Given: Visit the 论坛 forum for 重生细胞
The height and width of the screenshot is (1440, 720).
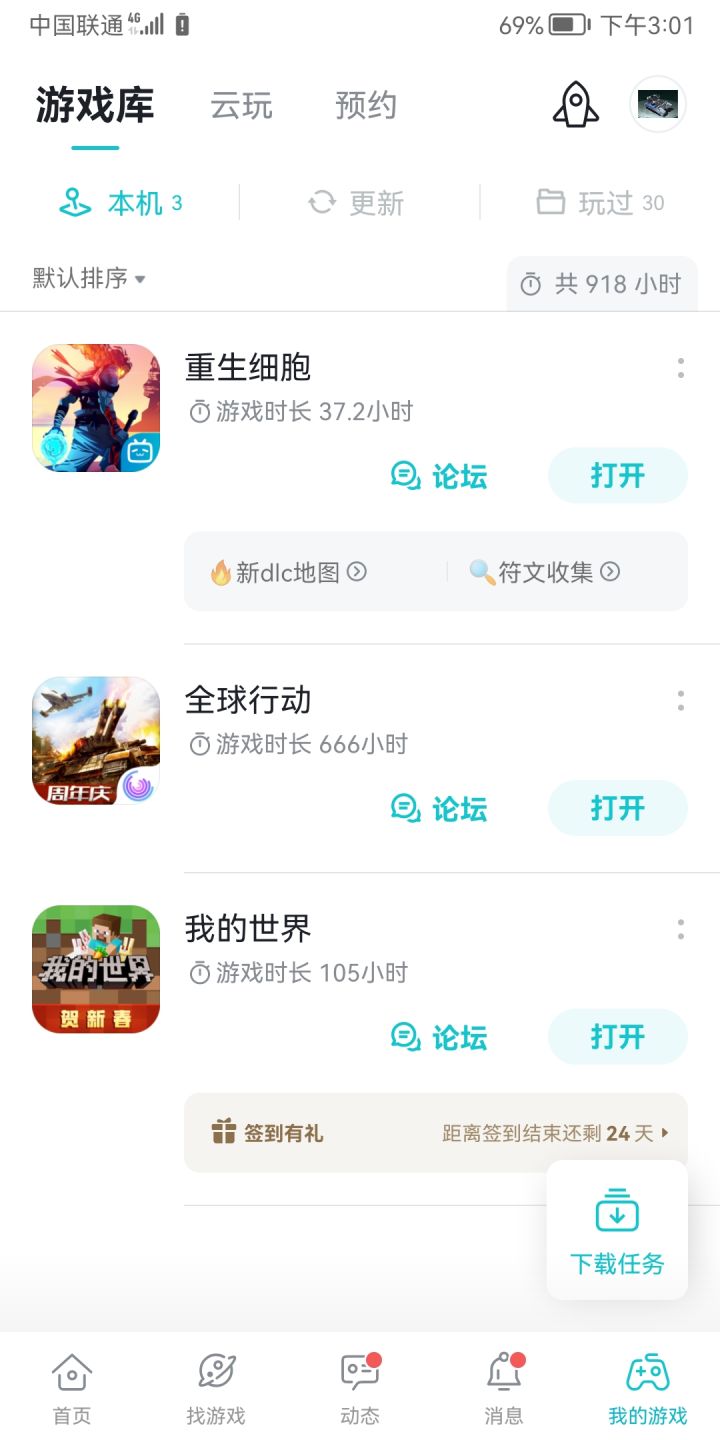Looking at the screenshot, I should [x=439, y=476].
